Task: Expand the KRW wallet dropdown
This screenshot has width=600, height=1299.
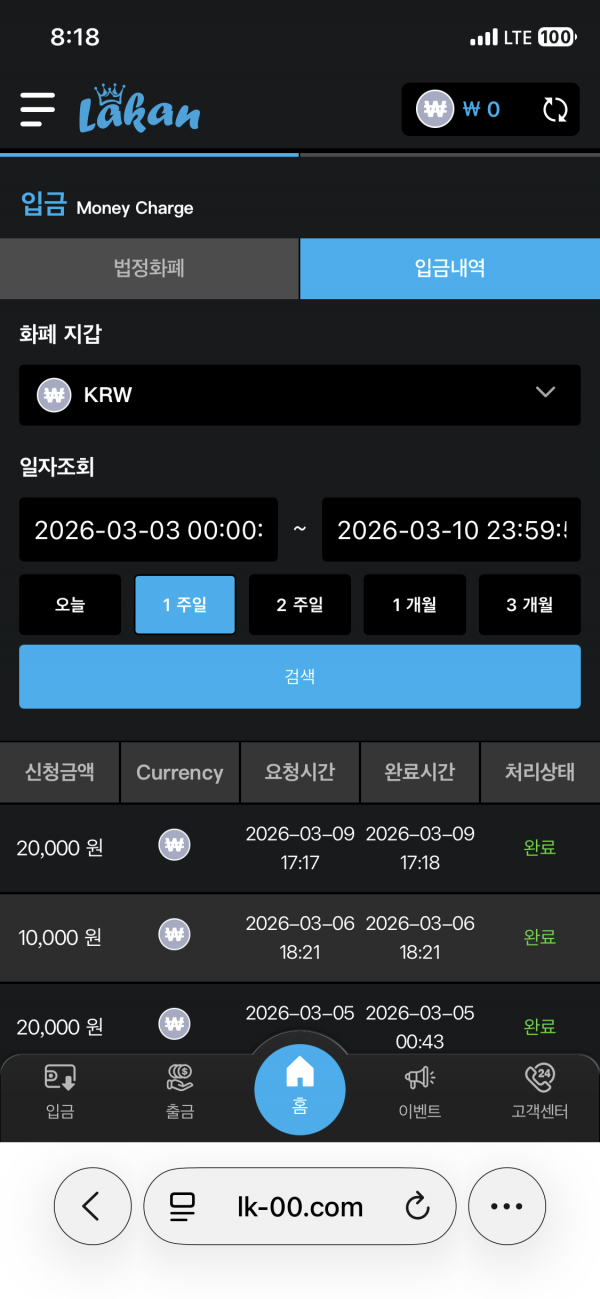Action: [300, 394]
